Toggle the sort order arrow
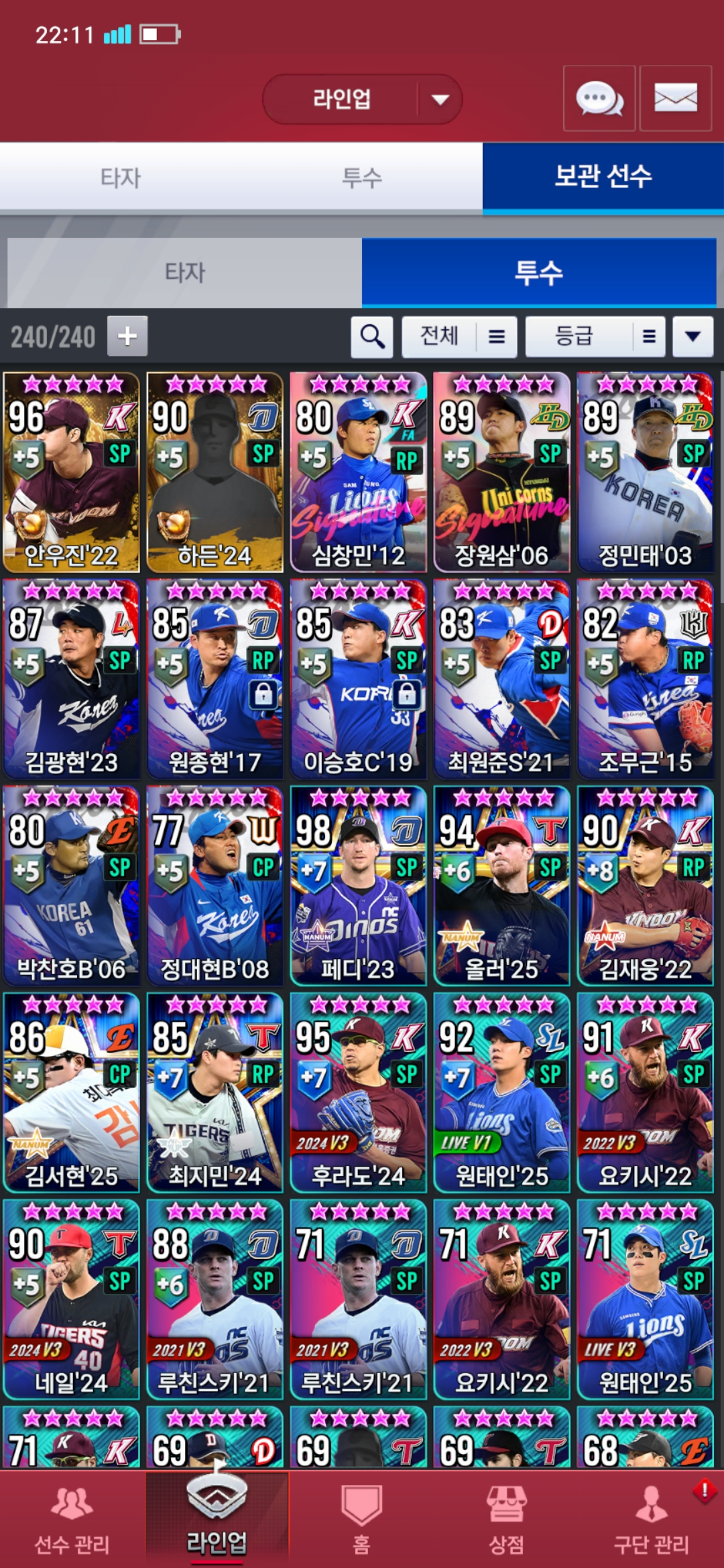Image resolution: width=724 pixels, height=1568 pixels. (692, 336)
